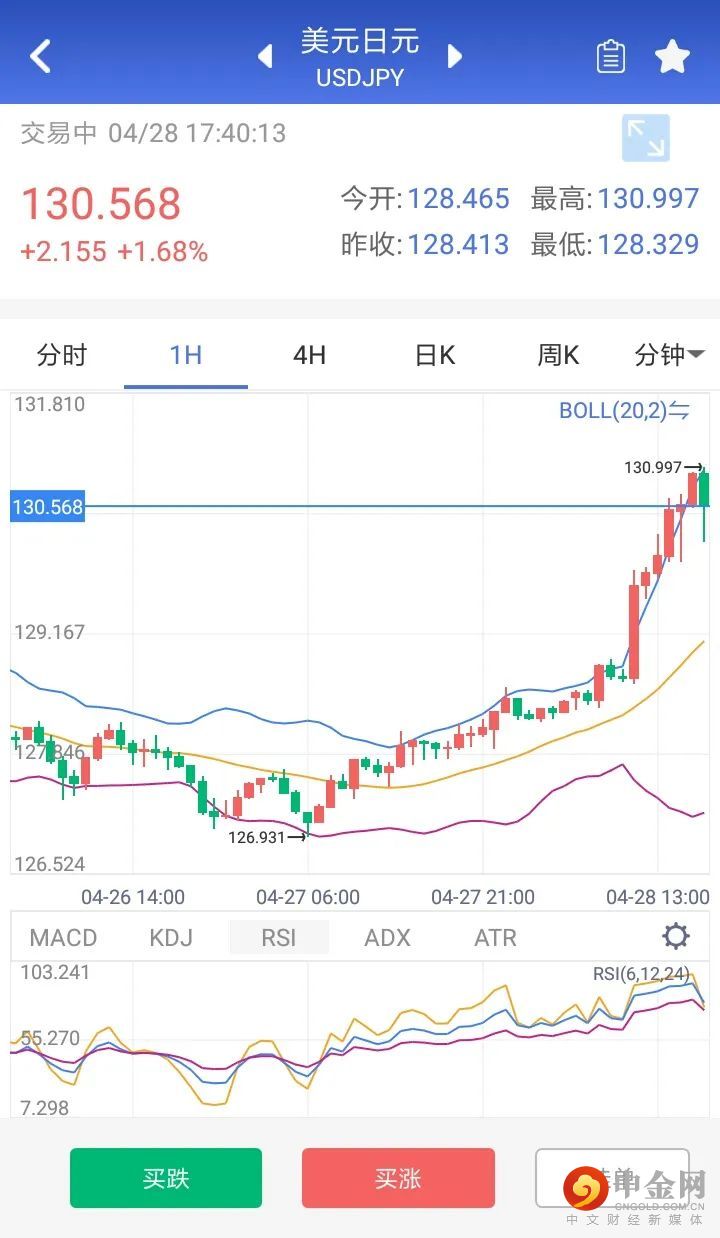Expand the chart to full screen
Viewport: 720px width, 1238px height.
646,138
